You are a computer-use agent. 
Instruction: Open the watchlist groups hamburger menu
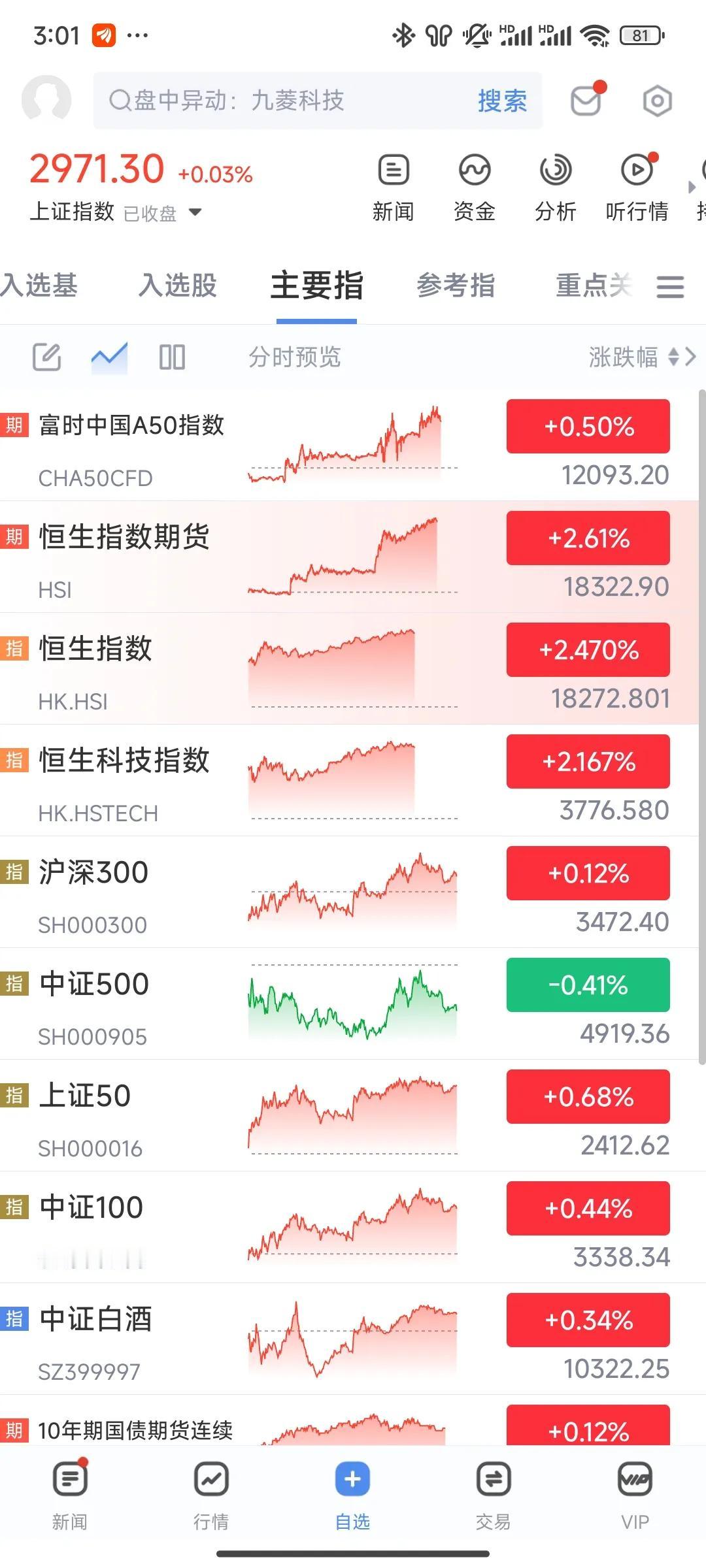[x=670, y=287]
